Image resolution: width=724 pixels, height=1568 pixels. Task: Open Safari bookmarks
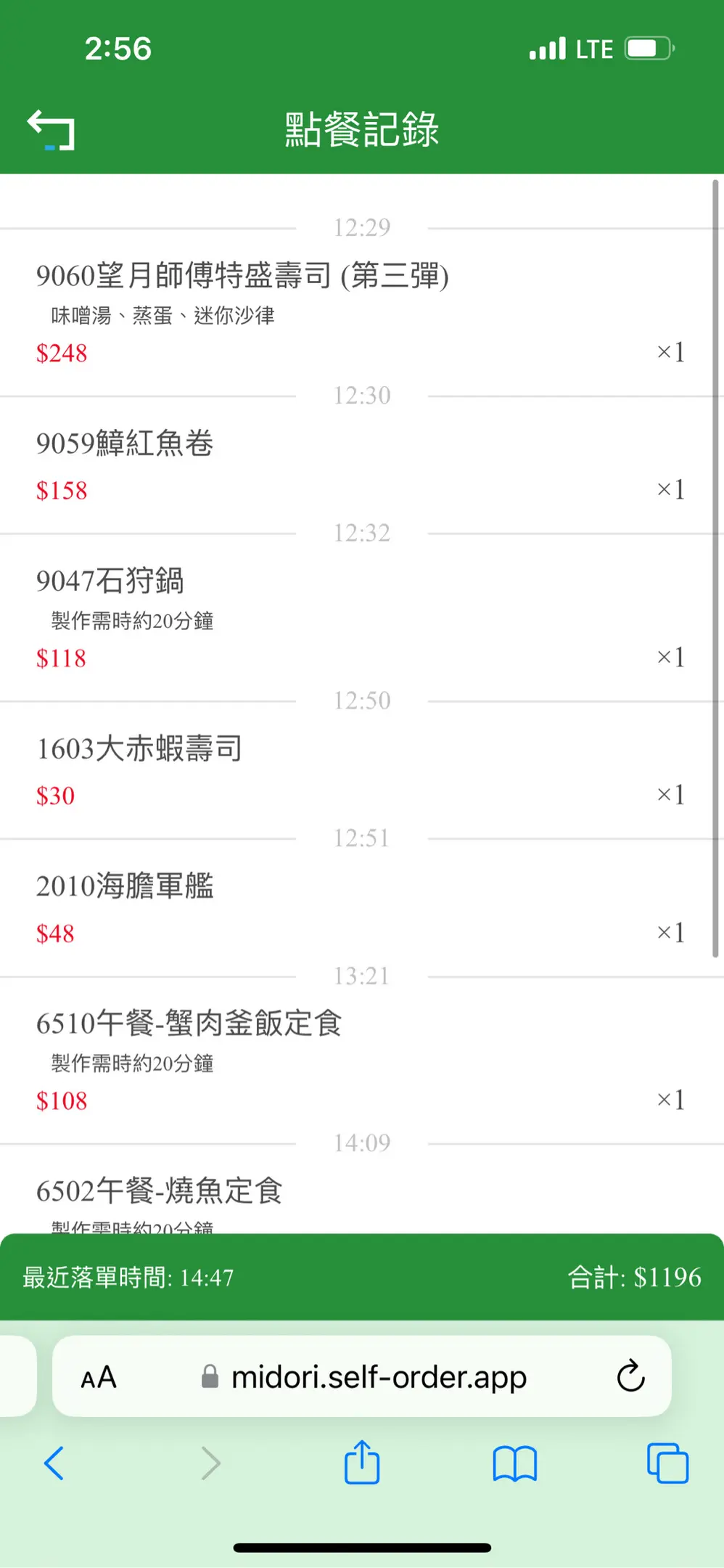514,1463
